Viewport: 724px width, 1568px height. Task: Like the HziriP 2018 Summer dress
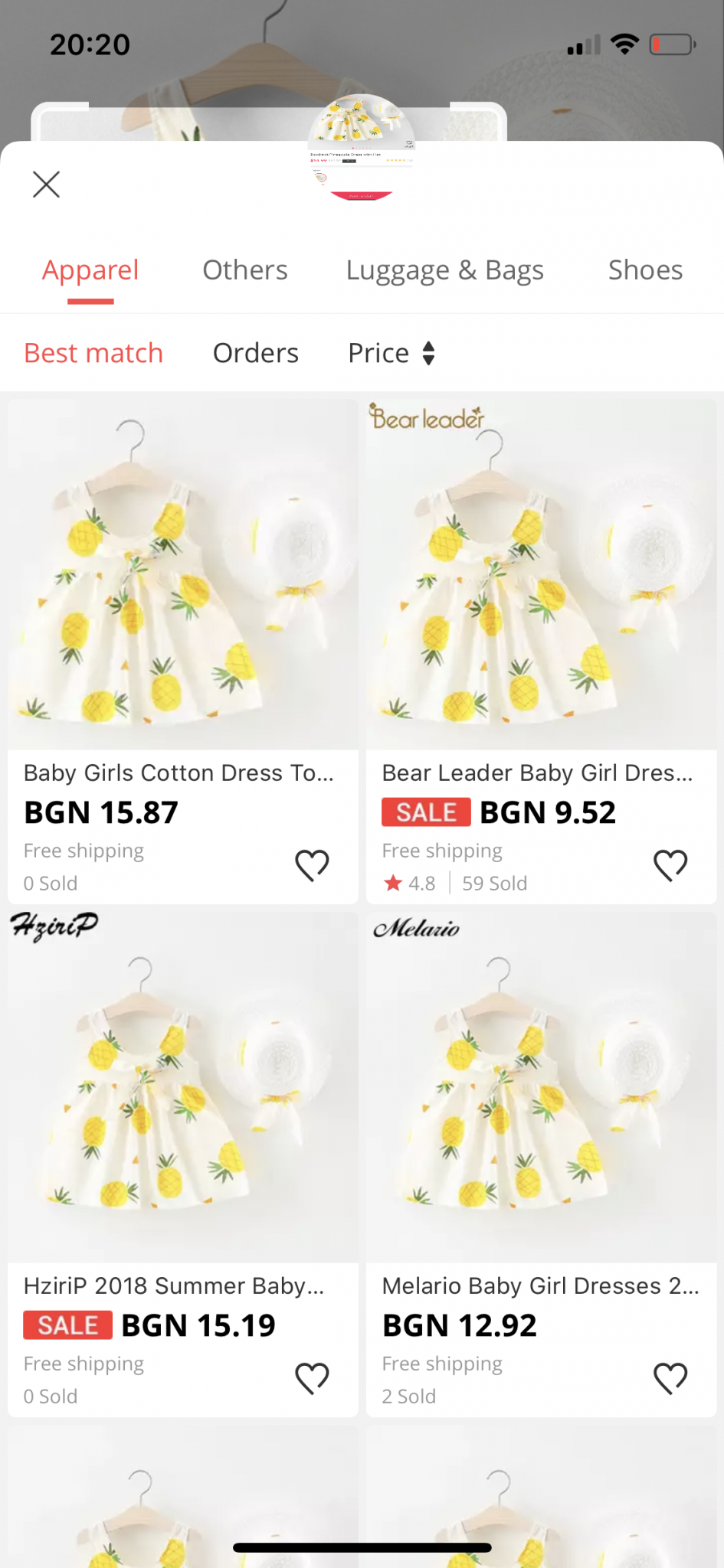312,1378
